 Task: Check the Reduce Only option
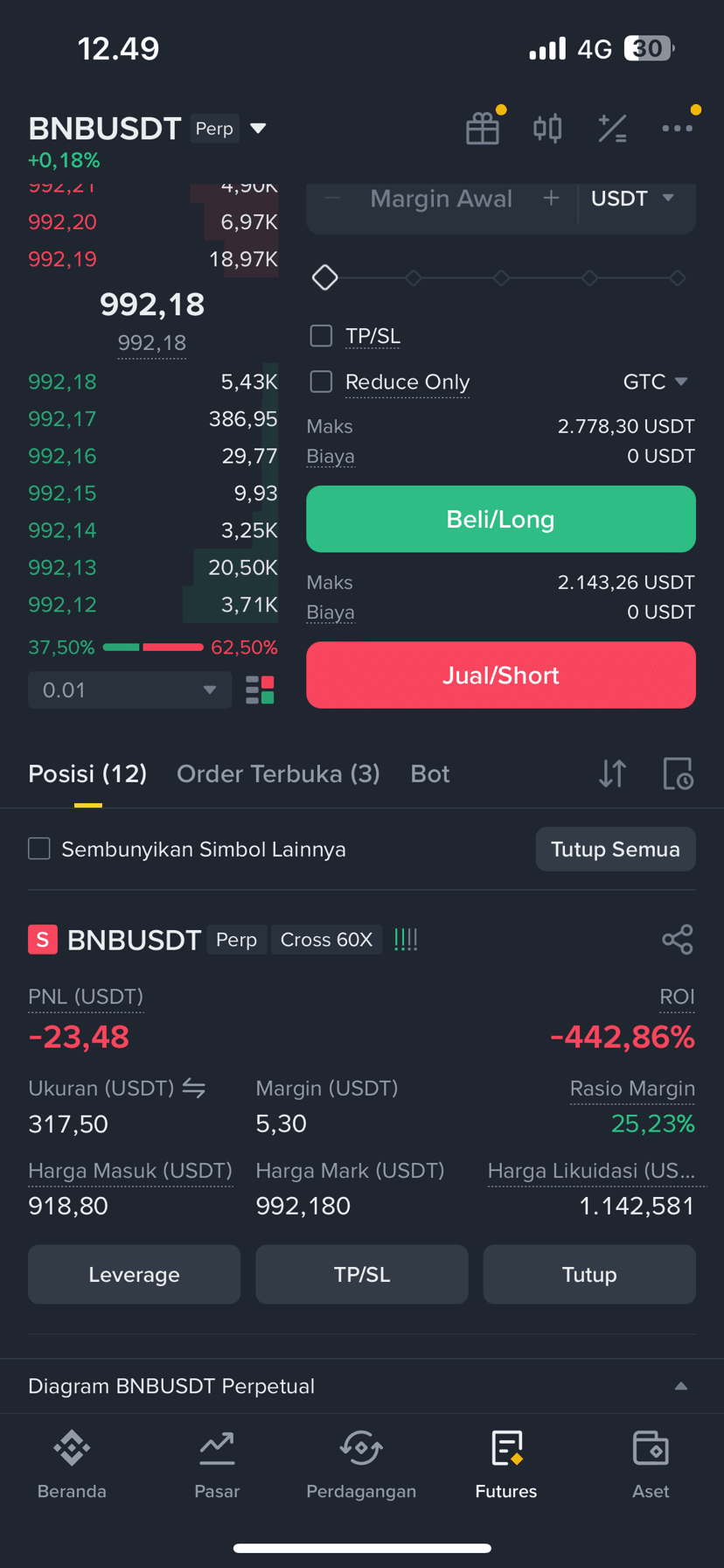322,381
